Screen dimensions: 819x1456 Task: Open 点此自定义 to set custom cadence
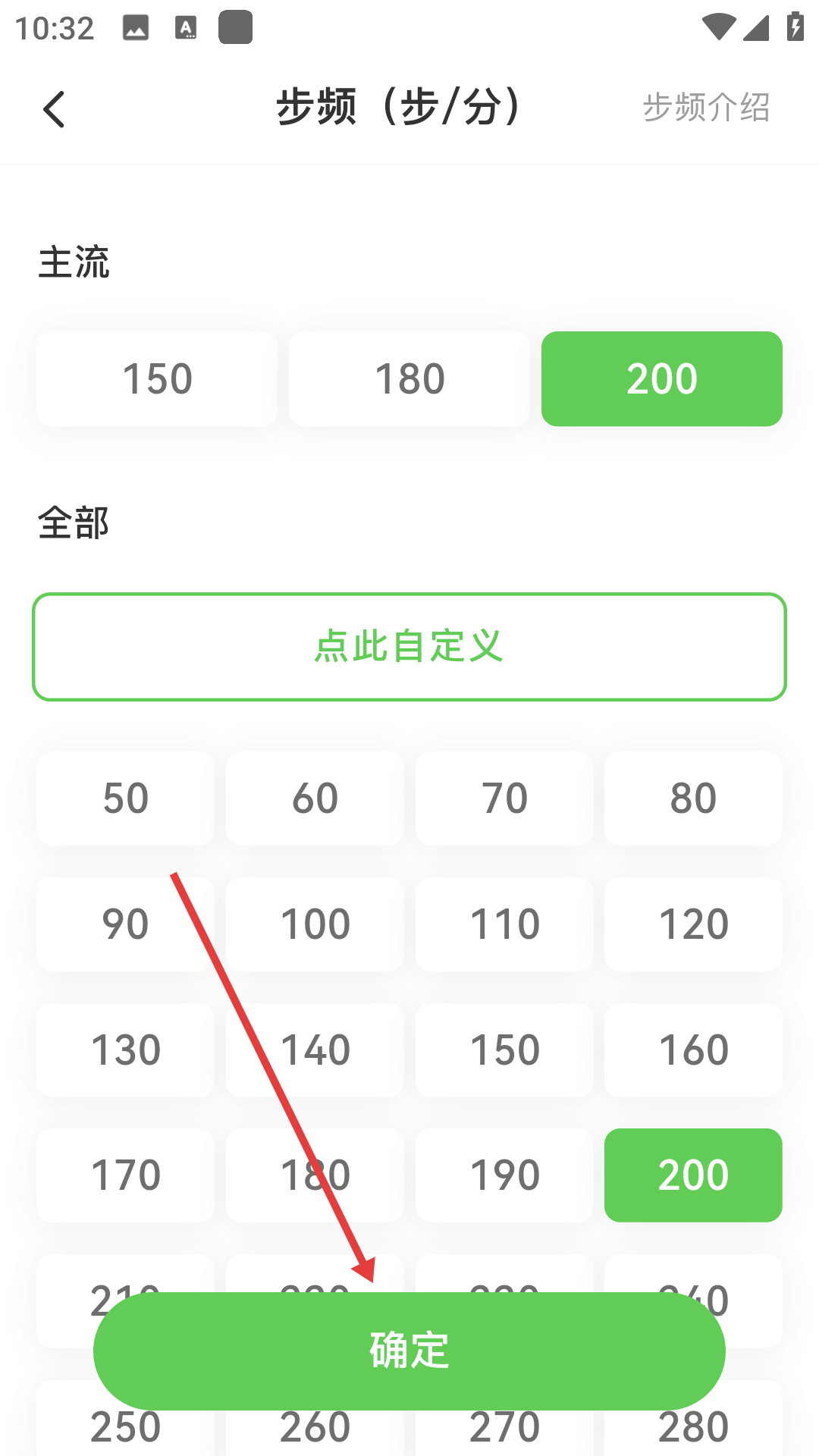[409, 647]
